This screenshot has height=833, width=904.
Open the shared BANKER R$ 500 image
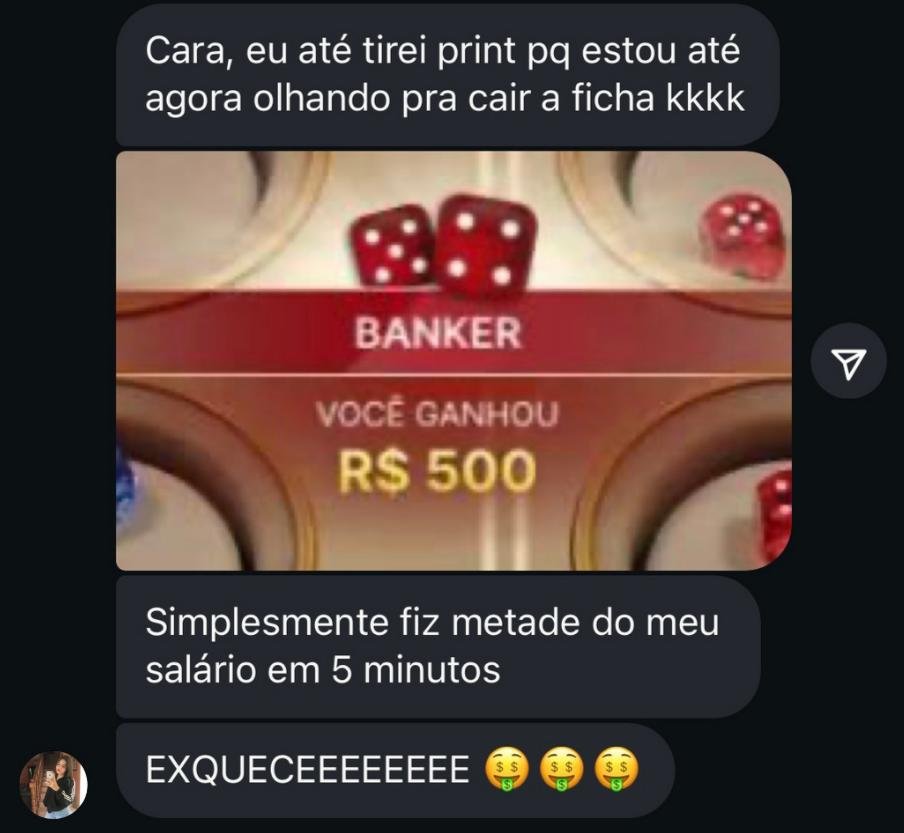(x=453, y=360)
